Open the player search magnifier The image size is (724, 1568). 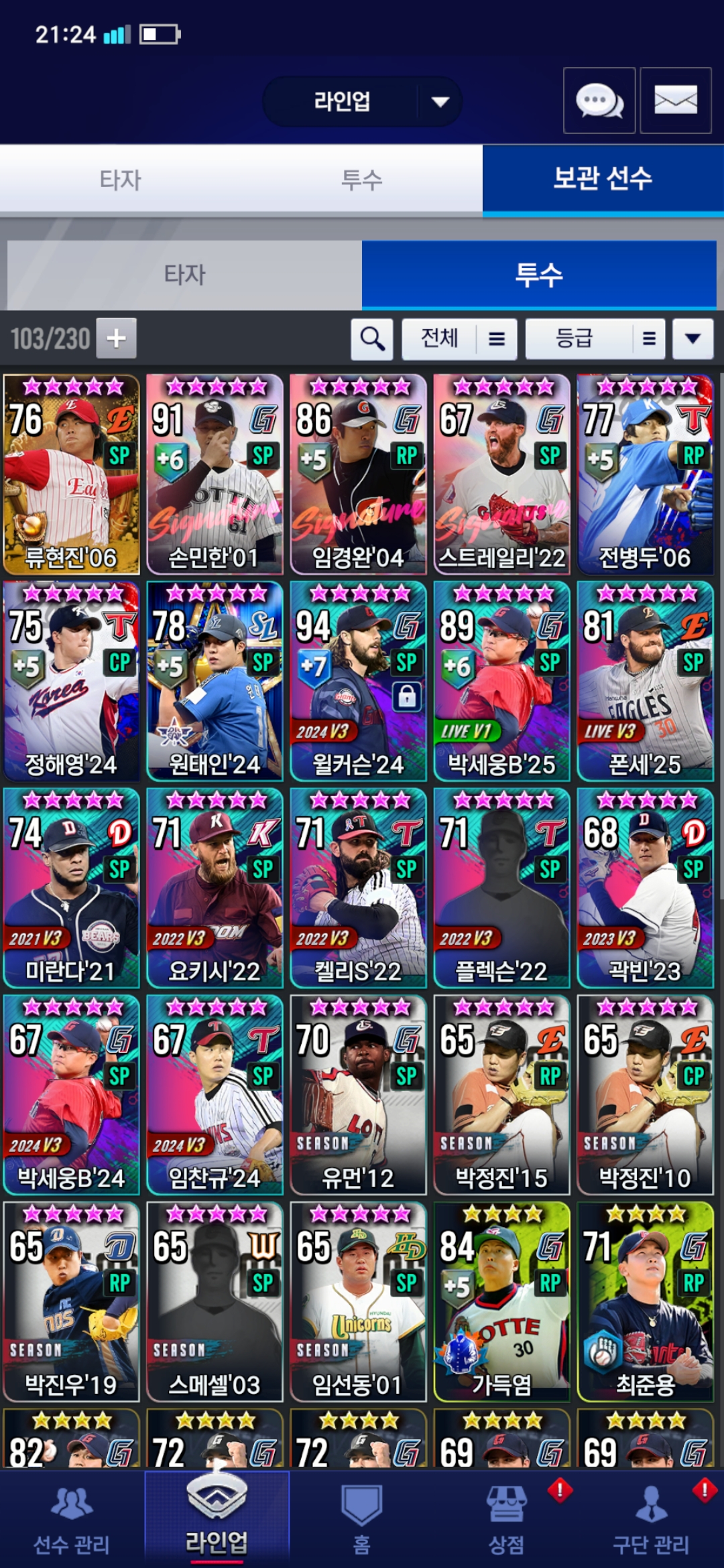(372, 339)
